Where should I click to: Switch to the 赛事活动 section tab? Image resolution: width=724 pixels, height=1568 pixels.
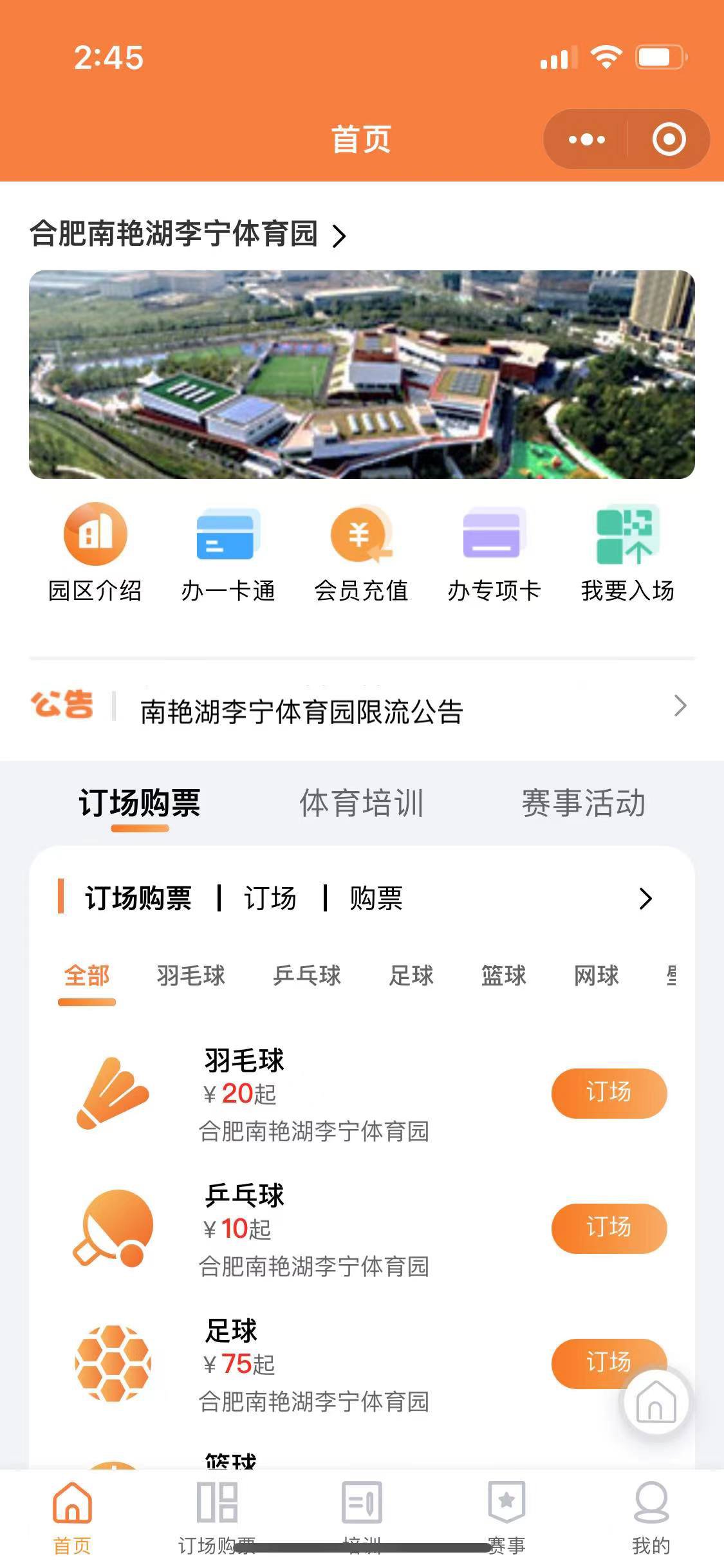tap(583, 803)
